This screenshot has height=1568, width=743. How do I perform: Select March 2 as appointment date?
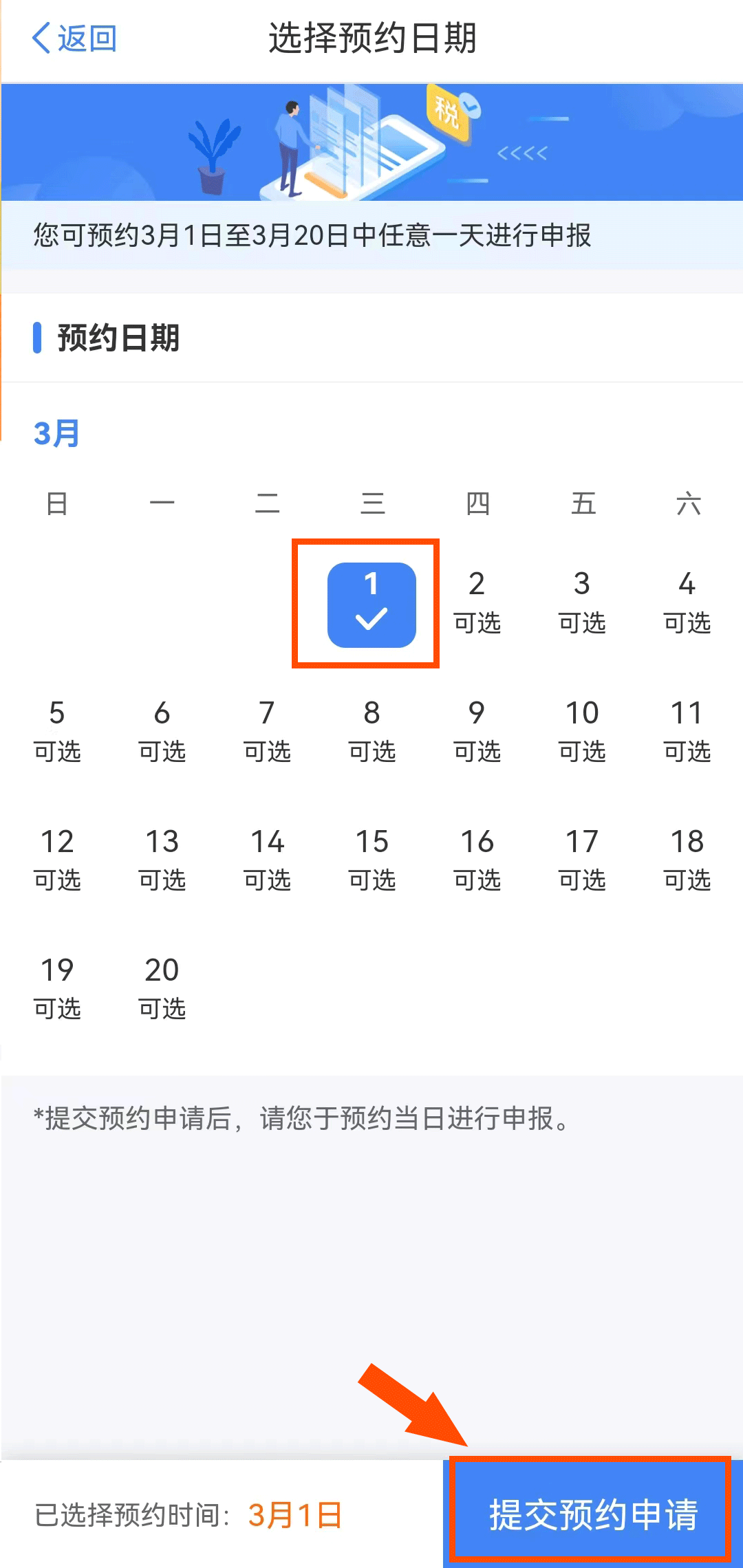tap(477, 602)
